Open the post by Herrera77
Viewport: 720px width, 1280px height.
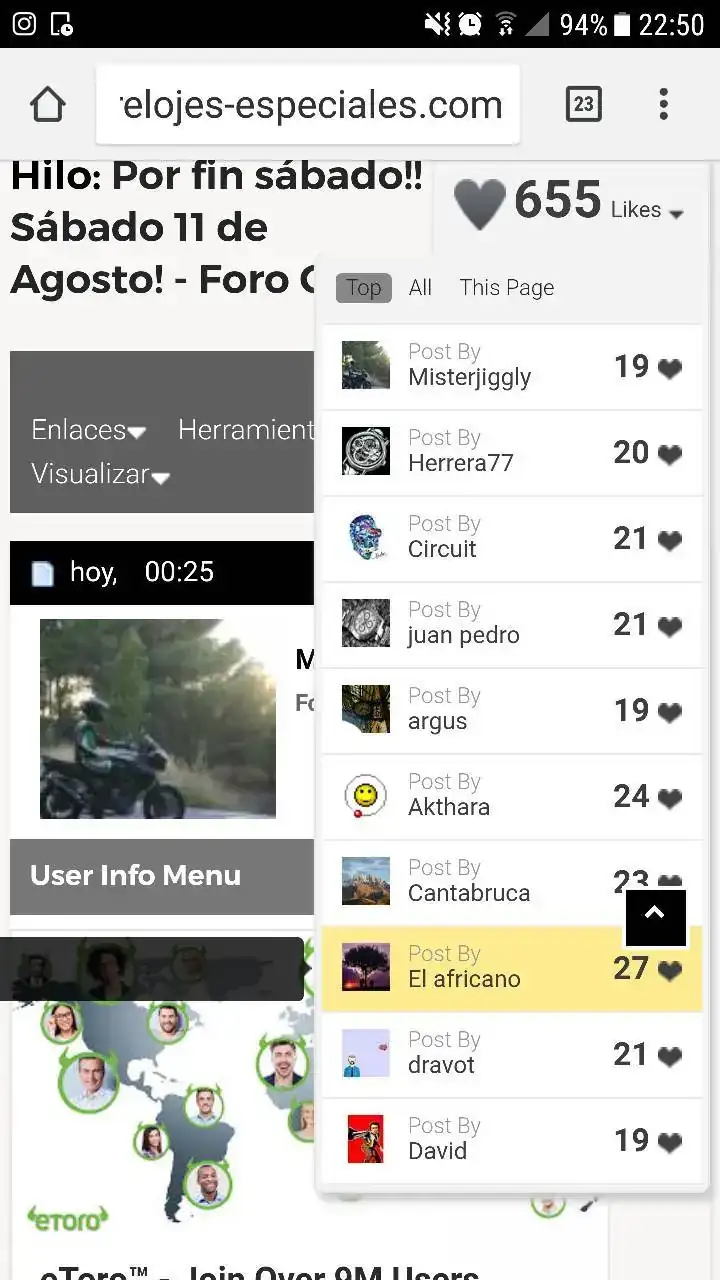[x=511, y=452]
